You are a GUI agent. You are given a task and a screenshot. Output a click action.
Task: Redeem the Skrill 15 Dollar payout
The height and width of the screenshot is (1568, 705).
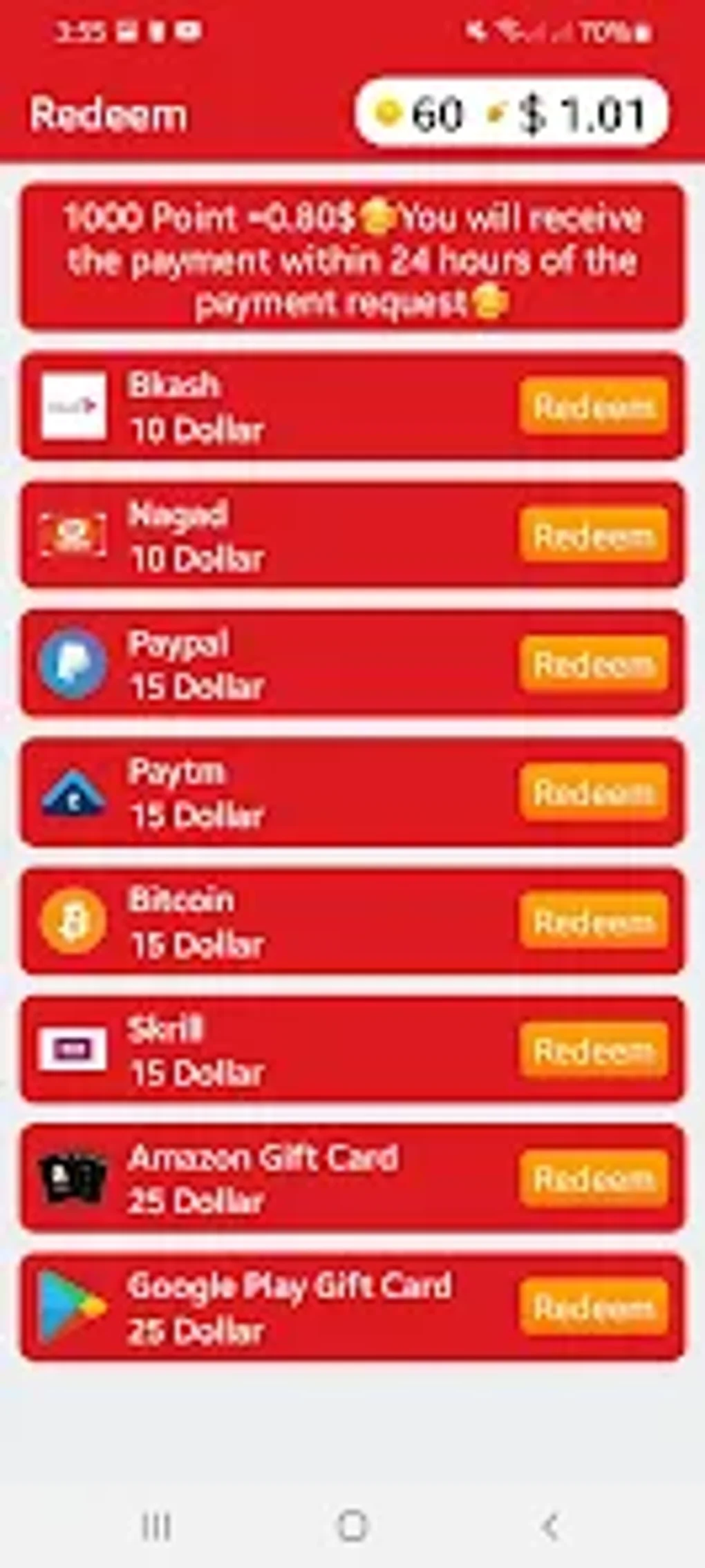coord(594,1050)
